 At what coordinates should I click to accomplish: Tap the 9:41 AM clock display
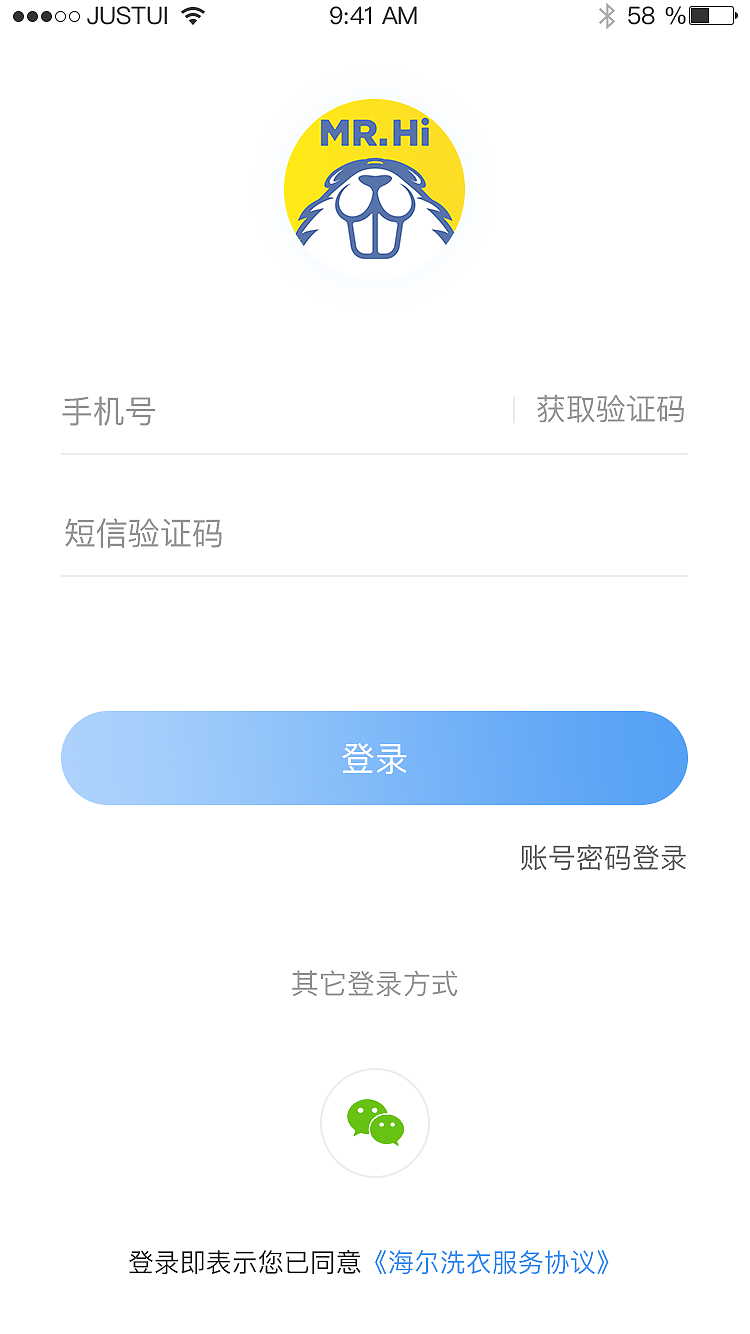click(x=374, y=16)
